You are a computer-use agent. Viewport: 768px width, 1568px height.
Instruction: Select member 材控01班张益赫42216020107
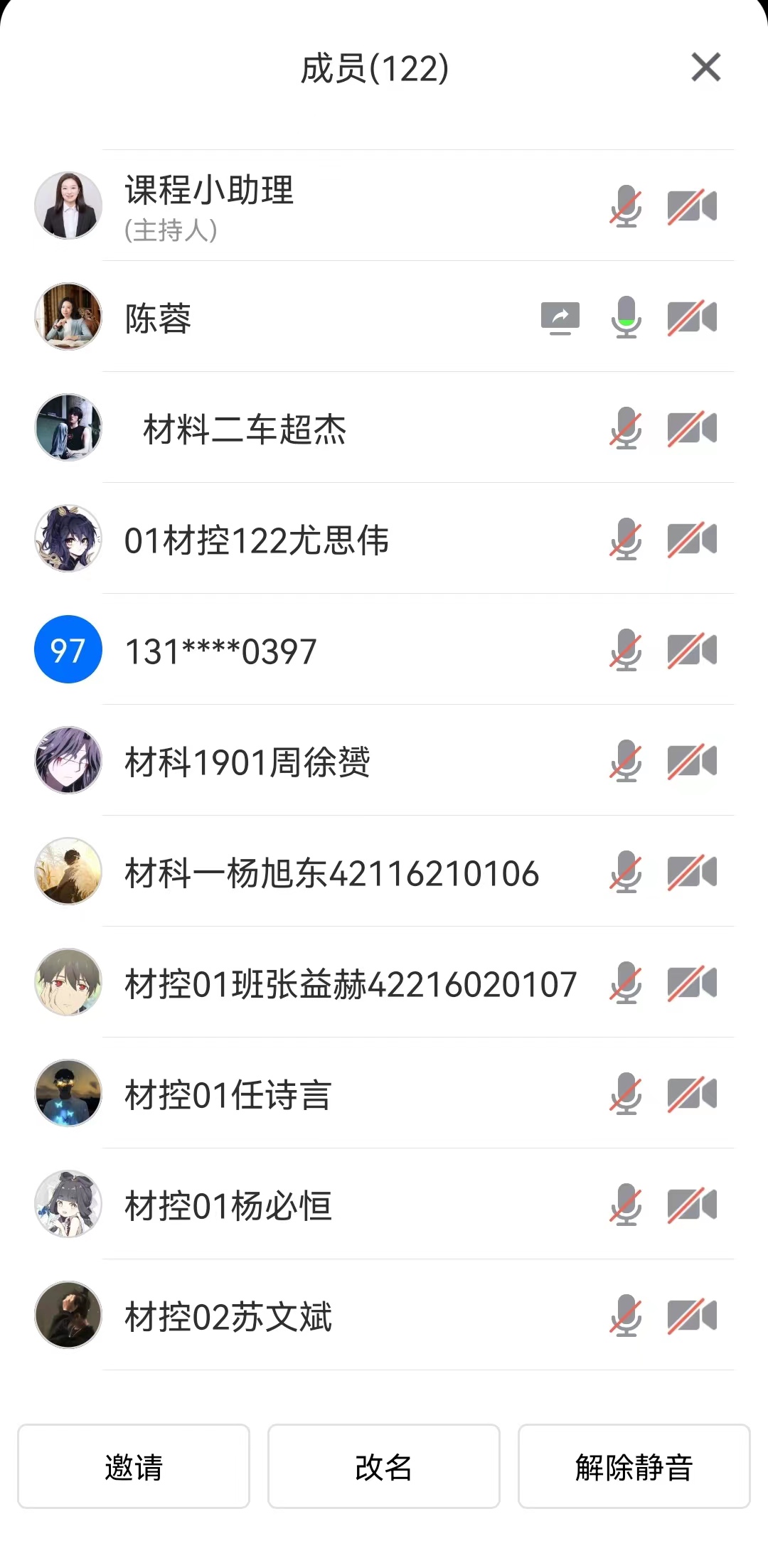click(350, 983)
